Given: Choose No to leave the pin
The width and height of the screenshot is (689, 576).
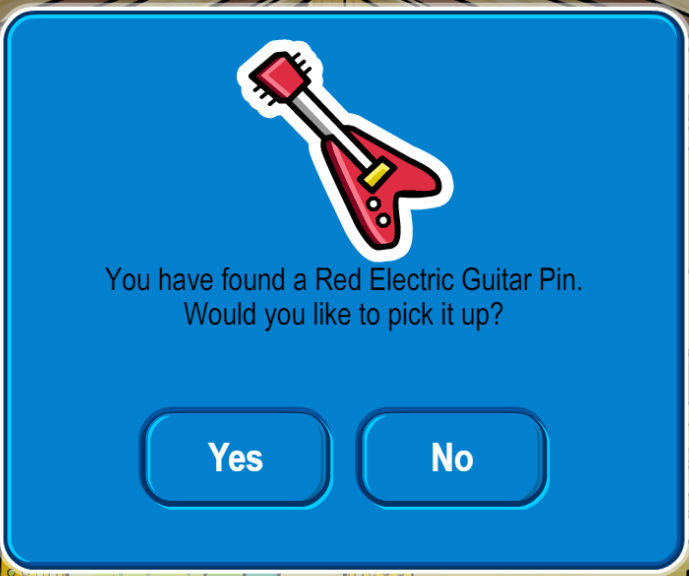Looking at the screenshot, I should 452,458.
